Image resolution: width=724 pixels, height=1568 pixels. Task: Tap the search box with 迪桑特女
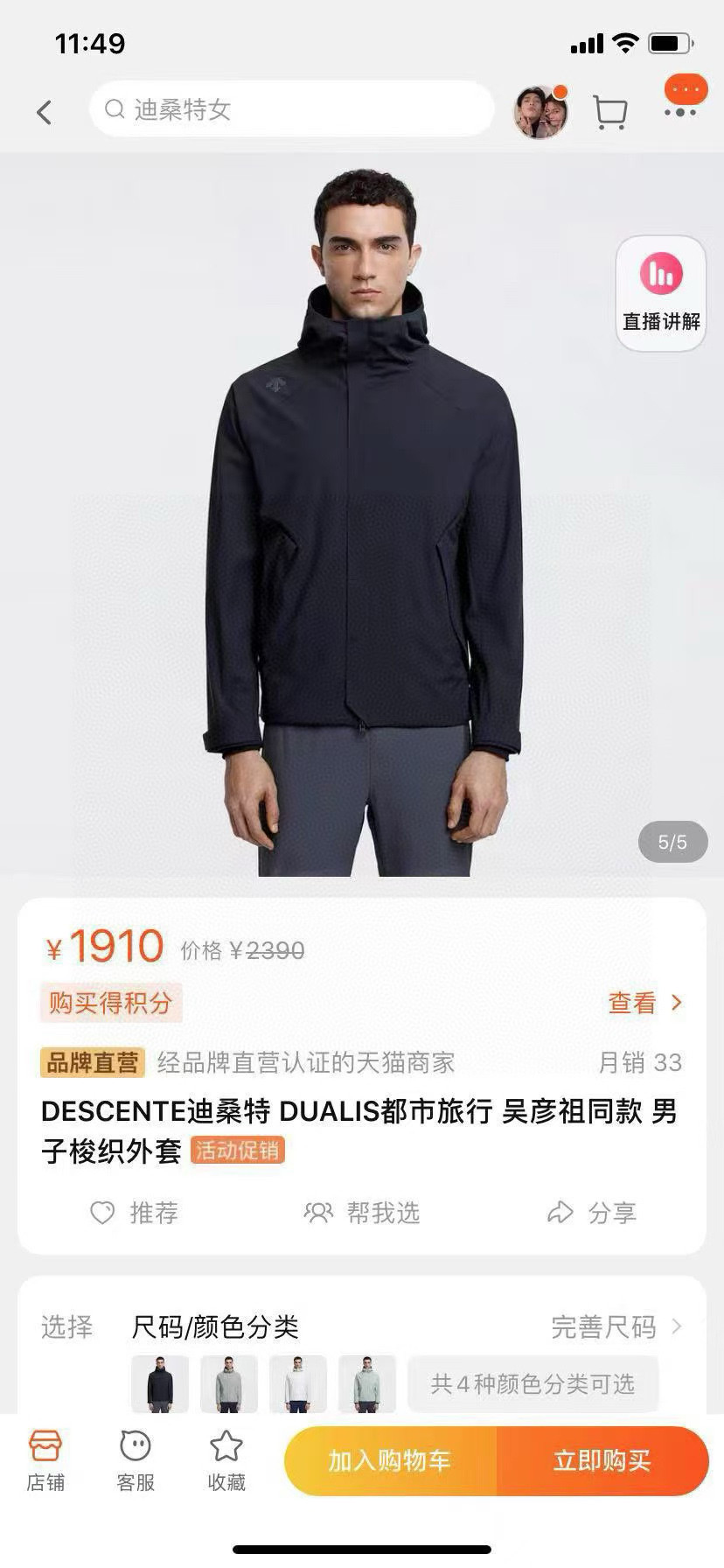click(291, 109)
